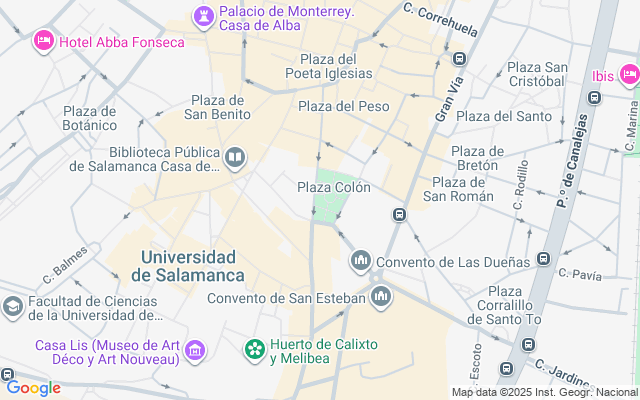Select the Hotel Abba Fonseca pin
Image resolution: width=640 pixels, height=400 pixels.
tap(43, 41)
